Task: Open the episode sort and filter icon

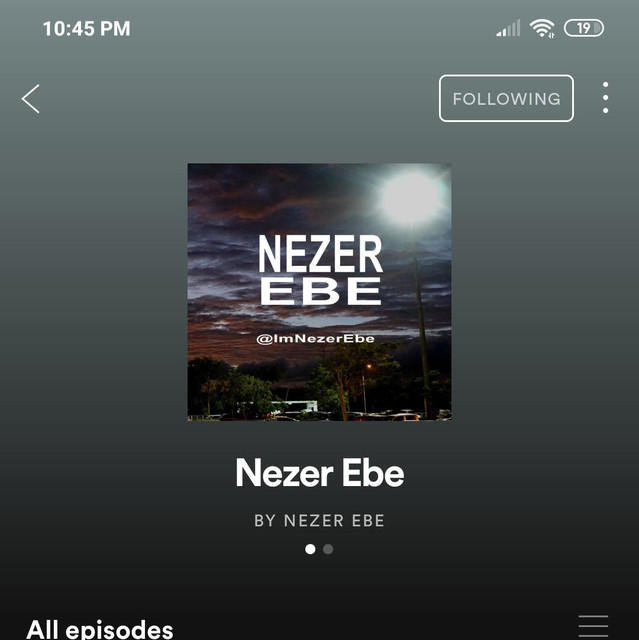Action: click(593, 625)
